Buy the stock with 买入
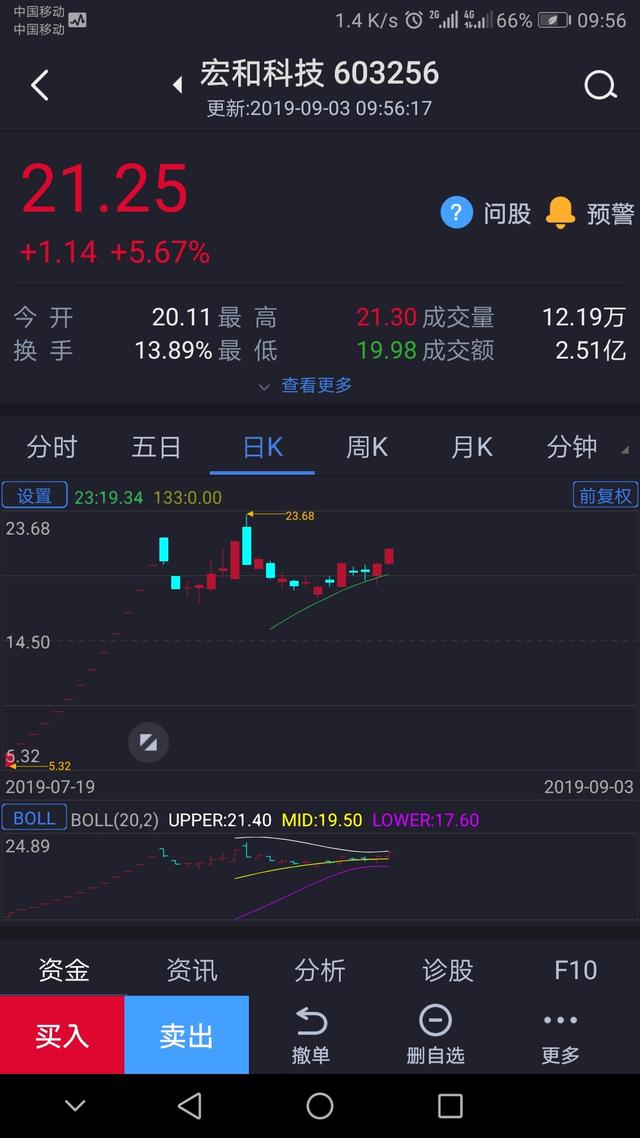Image resolution: width=640 pixels, height=1138 pixels. [x=62, y=1035]
